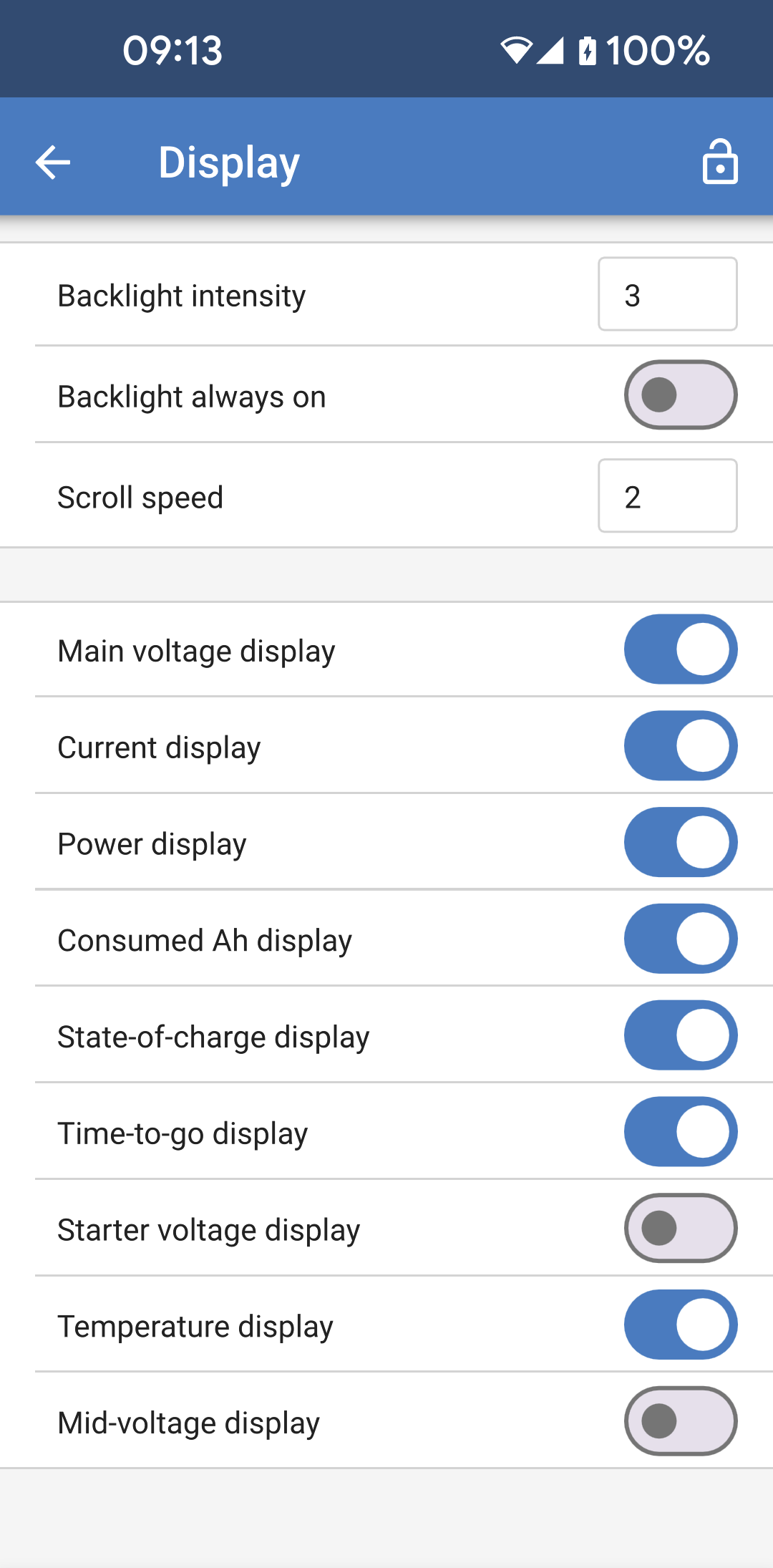773x1568 pixels.
Task: Enable Starter voltage display
Action: [x=680, y=1229]
